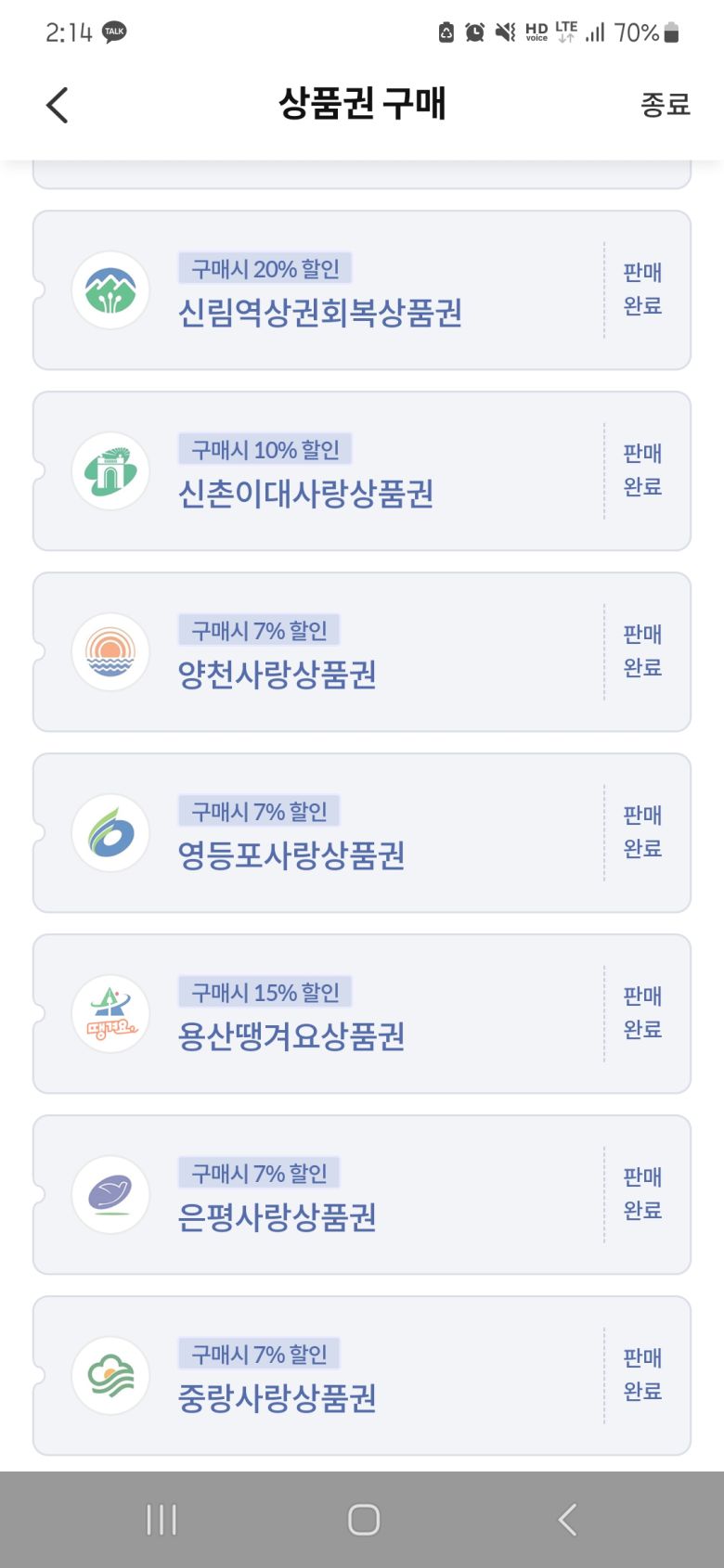Image resolution: width=724 pixels, height=1568 pixels.
Task: Select the 신림역상권회복상품권 mountain logo icon
Action: coord(110,289)
